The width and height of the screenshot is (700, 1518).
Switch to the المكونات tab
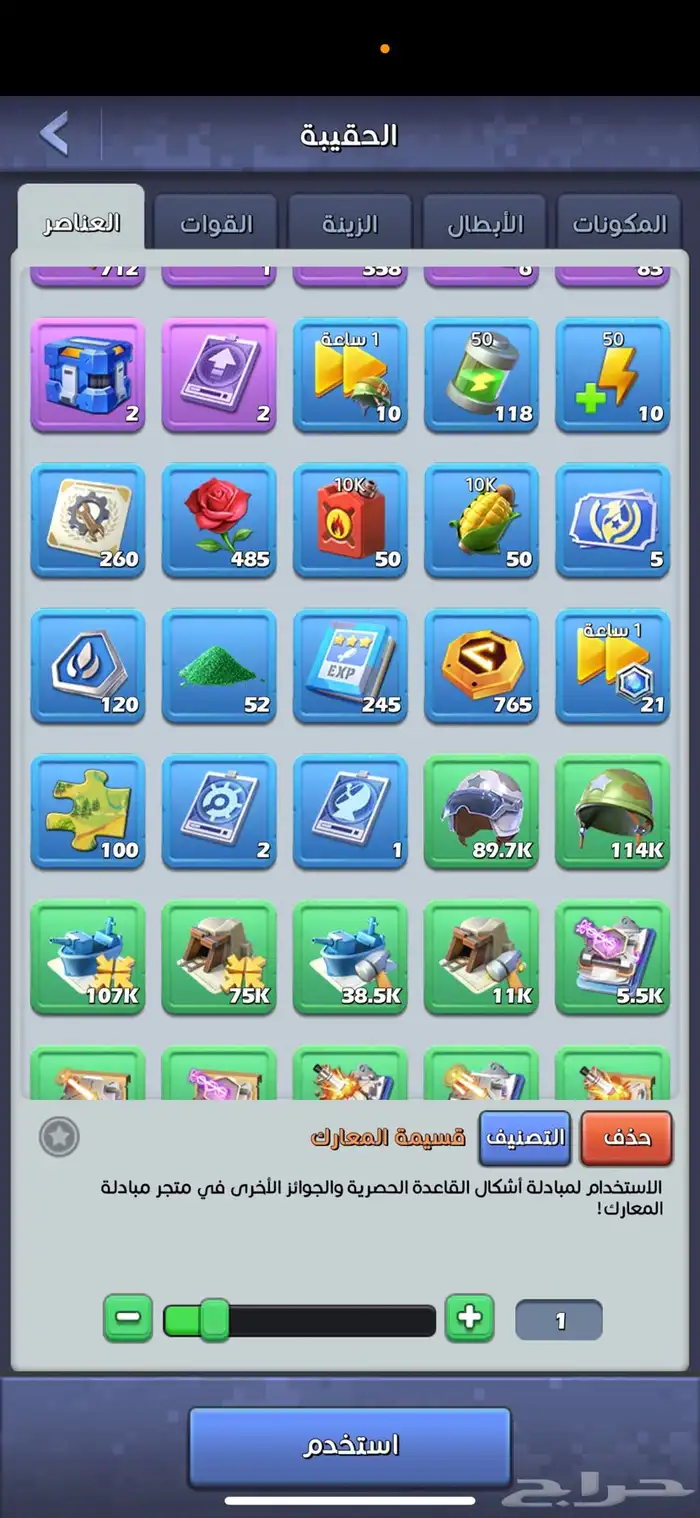[619, 224]
